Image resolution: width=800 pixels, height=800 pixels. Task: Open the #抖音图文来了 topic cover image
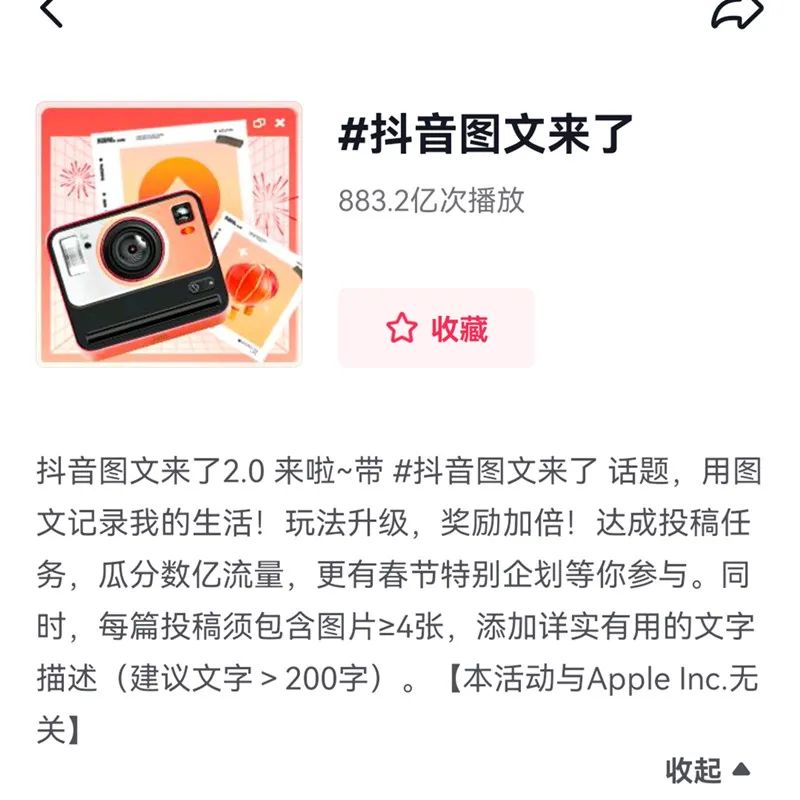(169, 234)
